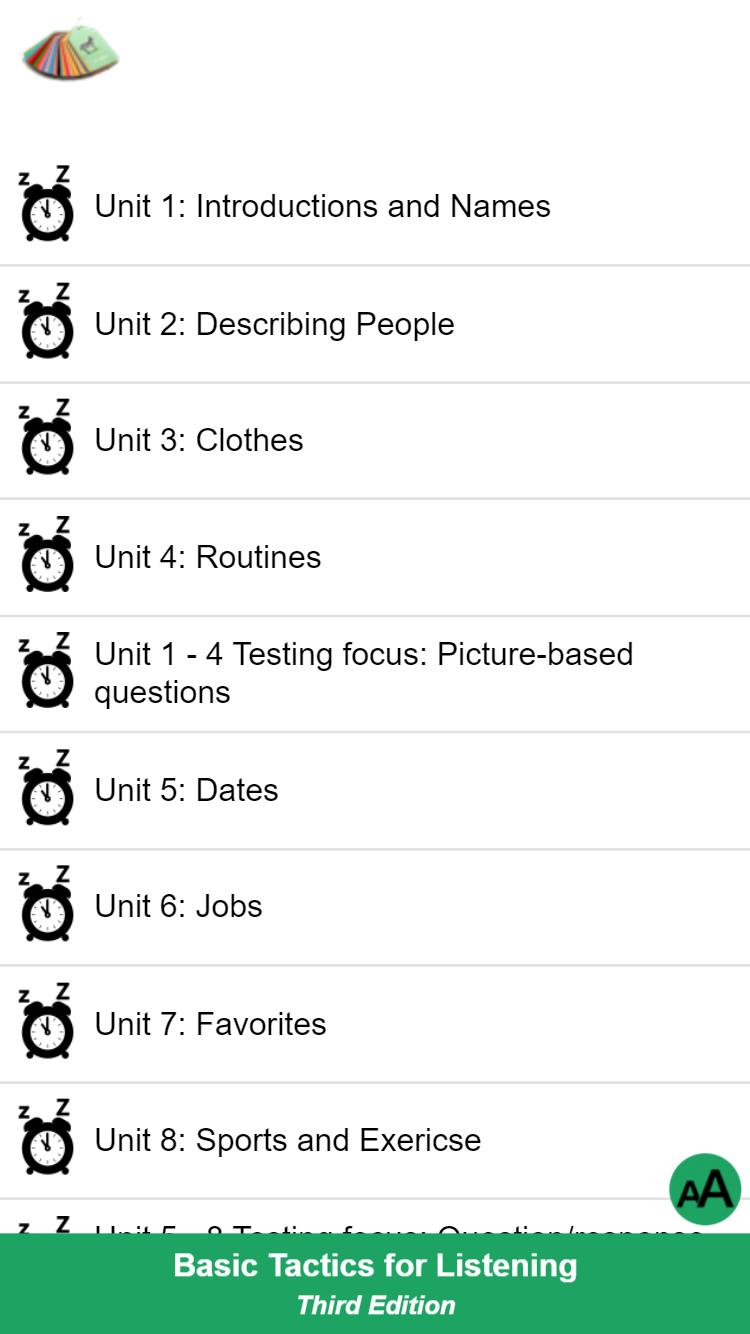Tap the flashcards icon at top left

(x=70, y=51)
